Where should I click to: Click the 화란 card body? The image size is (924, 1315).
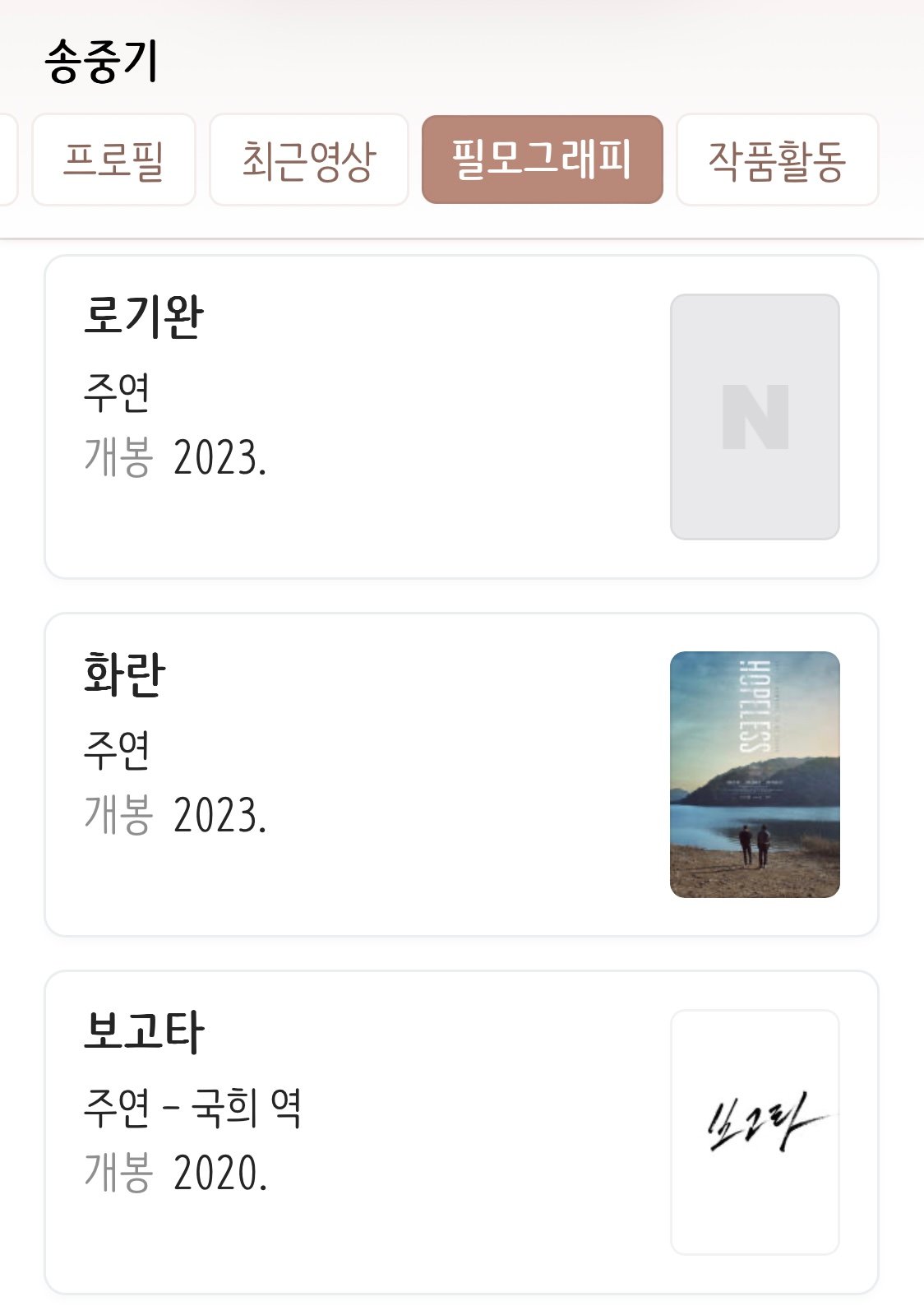click(x=370, y=773)
